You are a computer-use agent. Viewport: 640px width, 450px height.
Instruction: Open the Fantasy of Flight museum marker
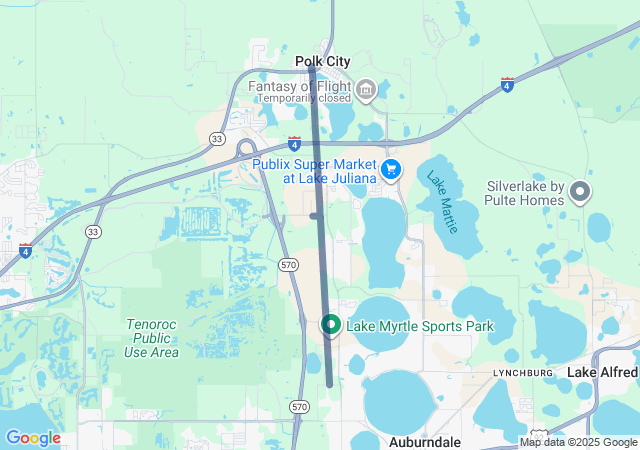click(x=366, y=92)
